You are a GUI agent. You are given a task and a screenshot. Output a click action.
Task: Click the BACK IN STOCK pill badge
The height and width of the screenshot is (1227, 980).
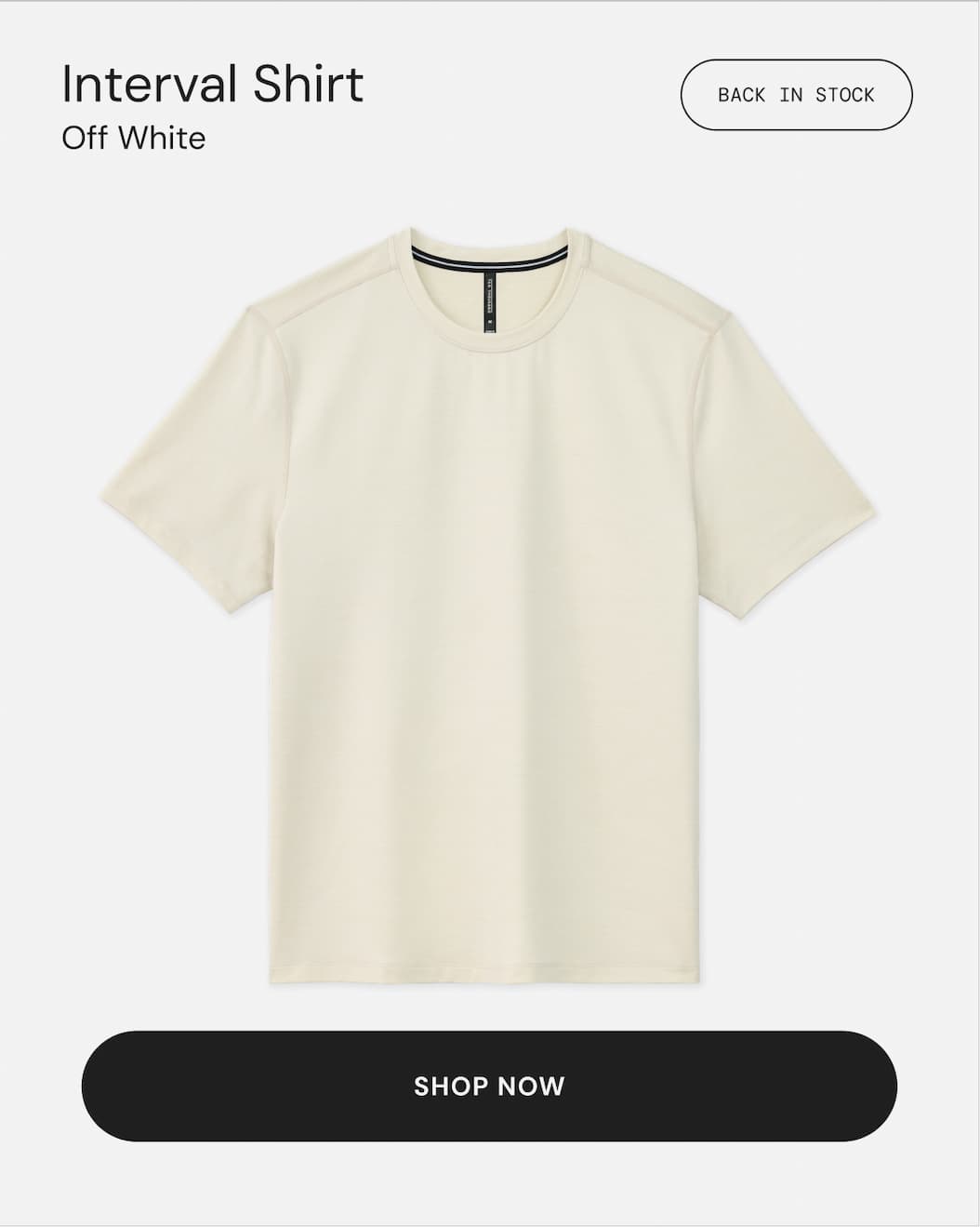tap(795, 95)
